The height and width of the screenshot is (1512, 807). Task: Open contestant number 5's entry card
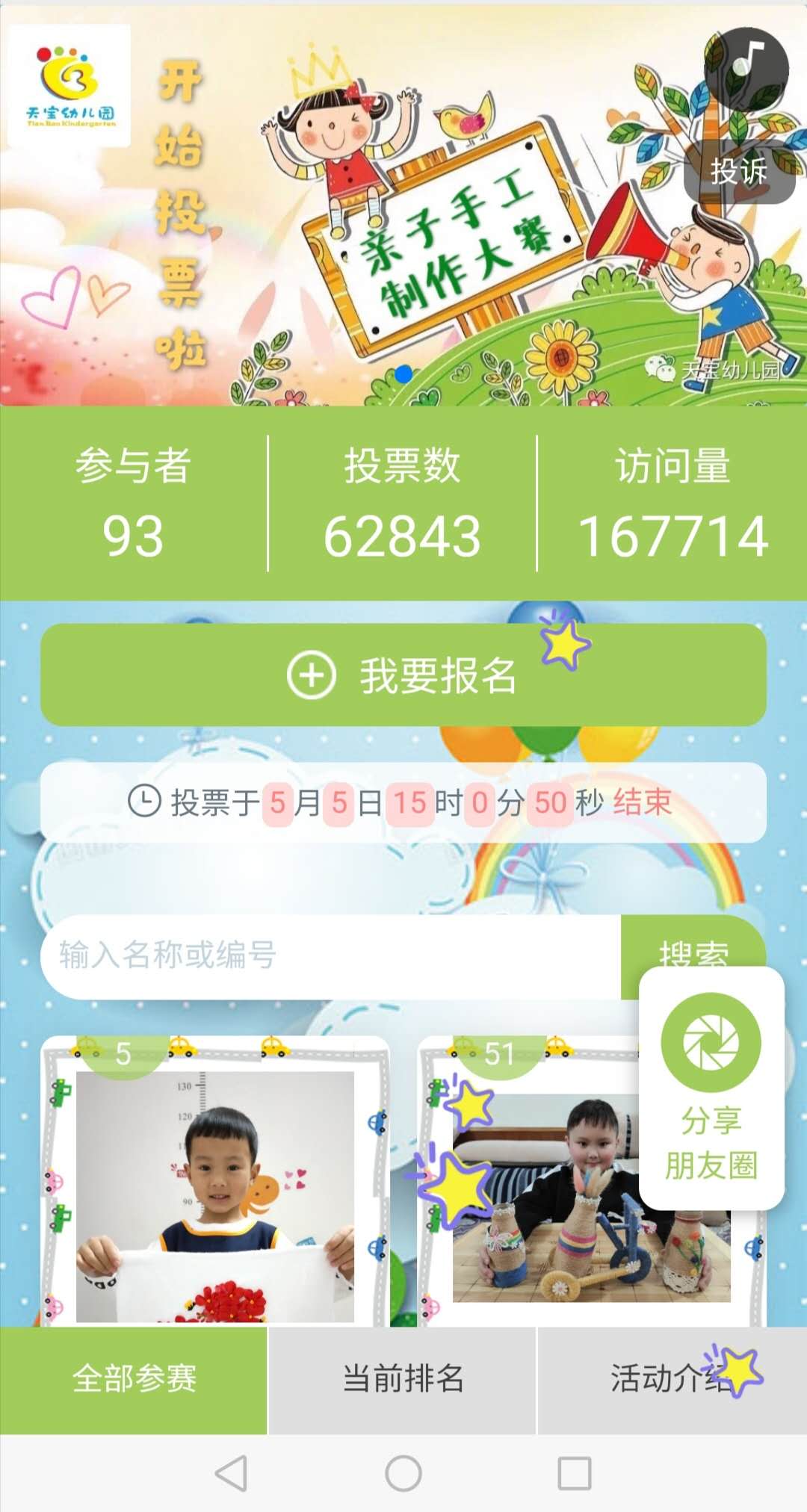coord(215,1180)
